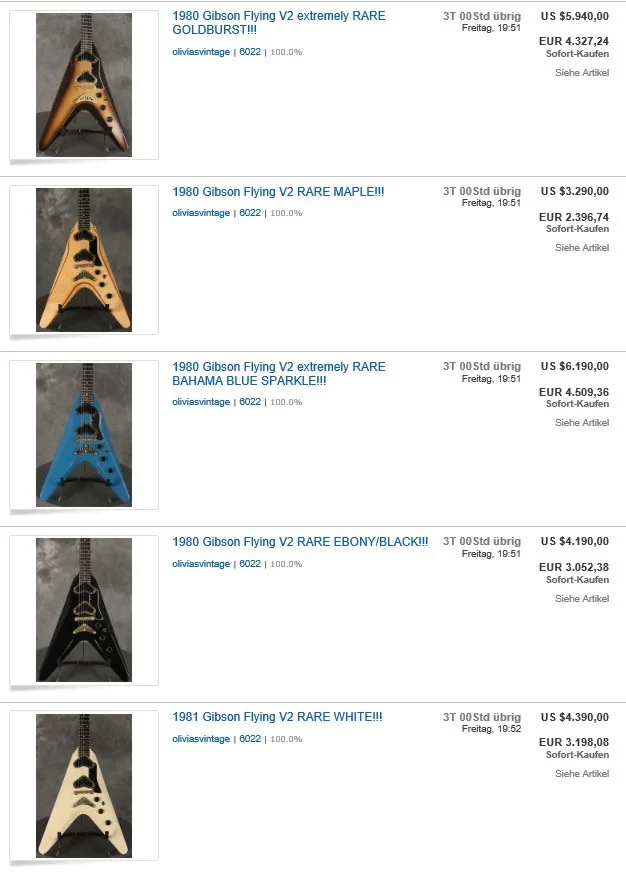View the goldburst guitar photo thumbnail
The width and height of the screenshot is (626, 874).
click(x=84, y=85)
